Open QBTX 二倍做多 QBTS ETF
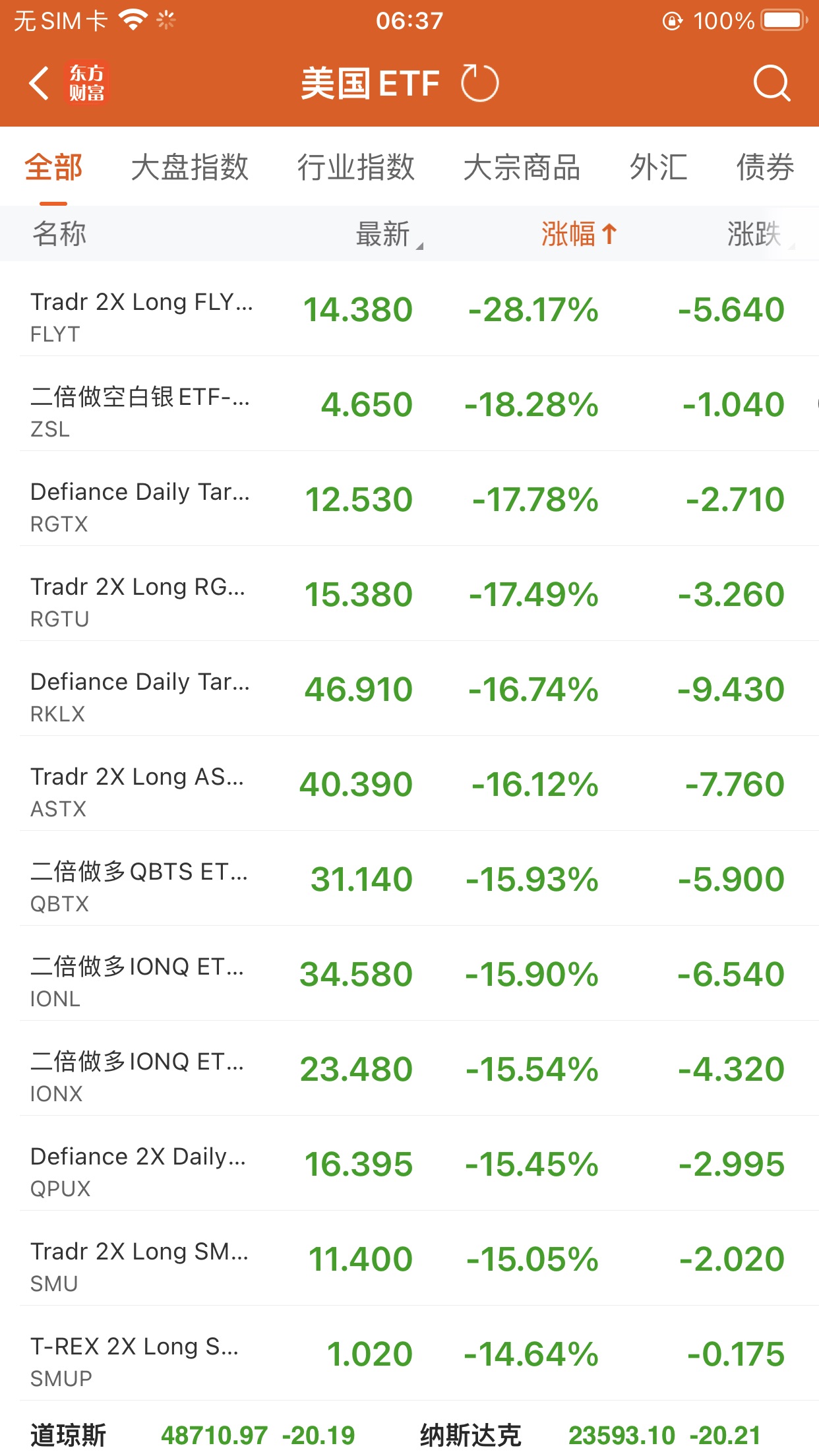 tap(409, 880)
